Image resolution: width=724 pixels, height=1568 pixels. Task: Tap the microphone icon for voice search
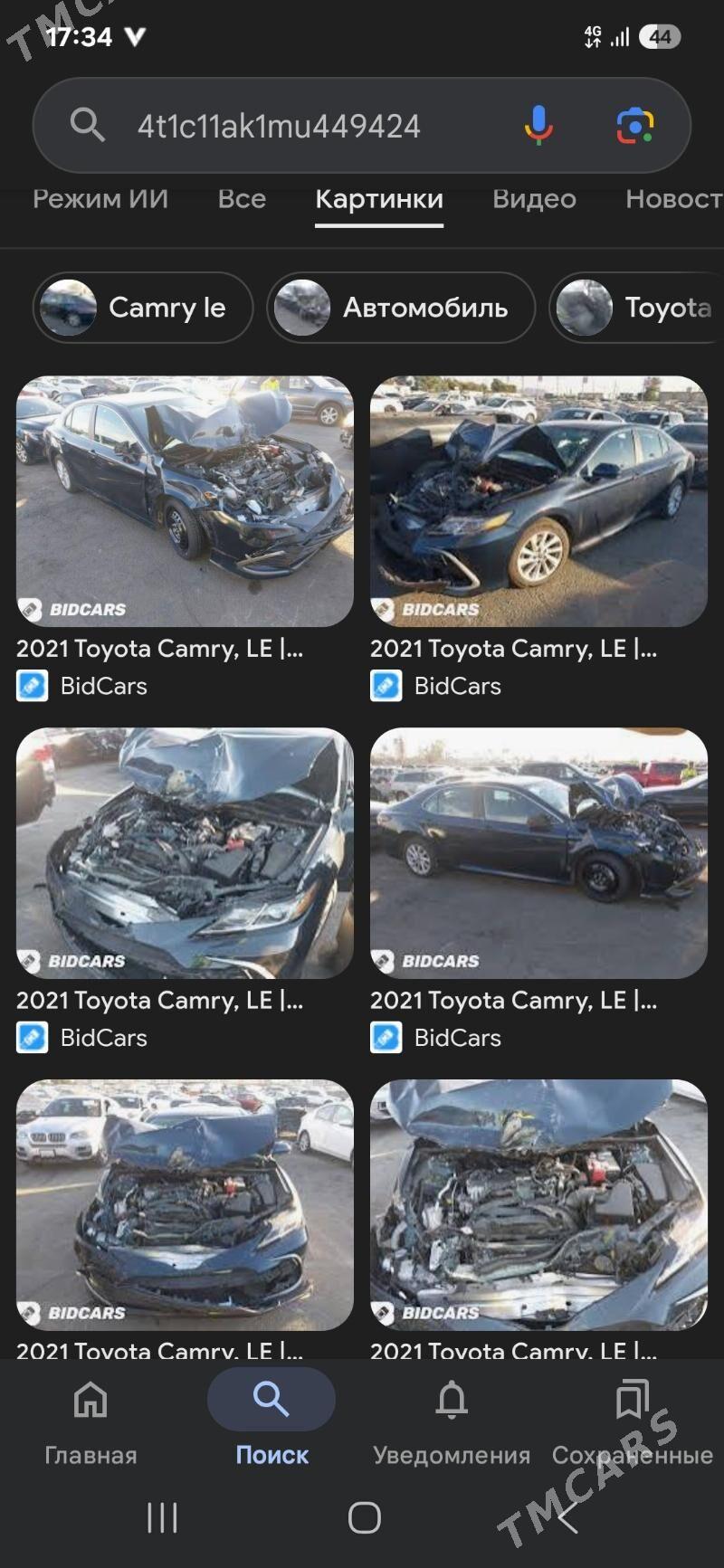[x=539, y=126]
